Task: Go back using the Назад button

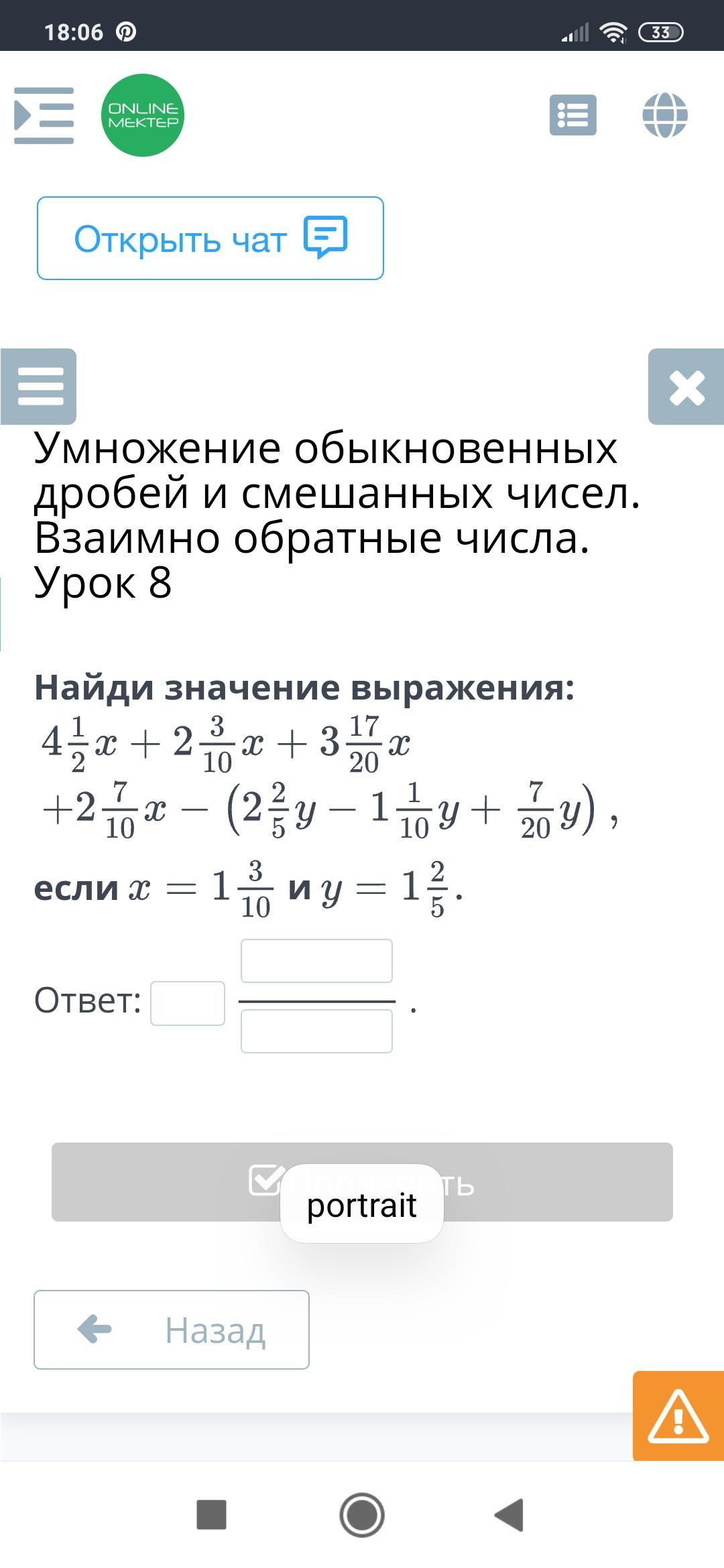Action: [172, 1329]
